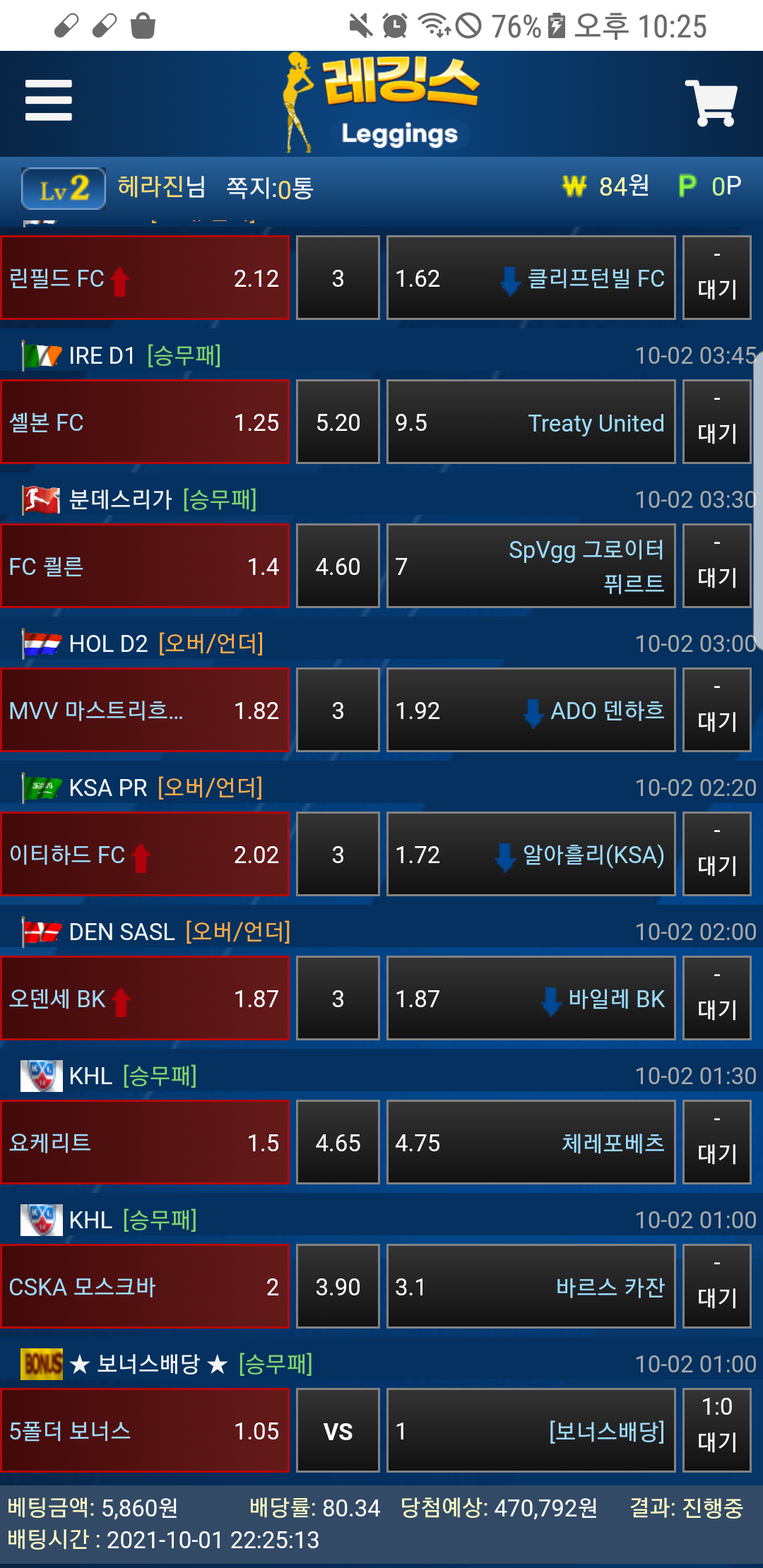The width and height of the screenshot is (763, 1568).
Task: Select 린필드 FC odds 2.12
Action: pos(145,278)
